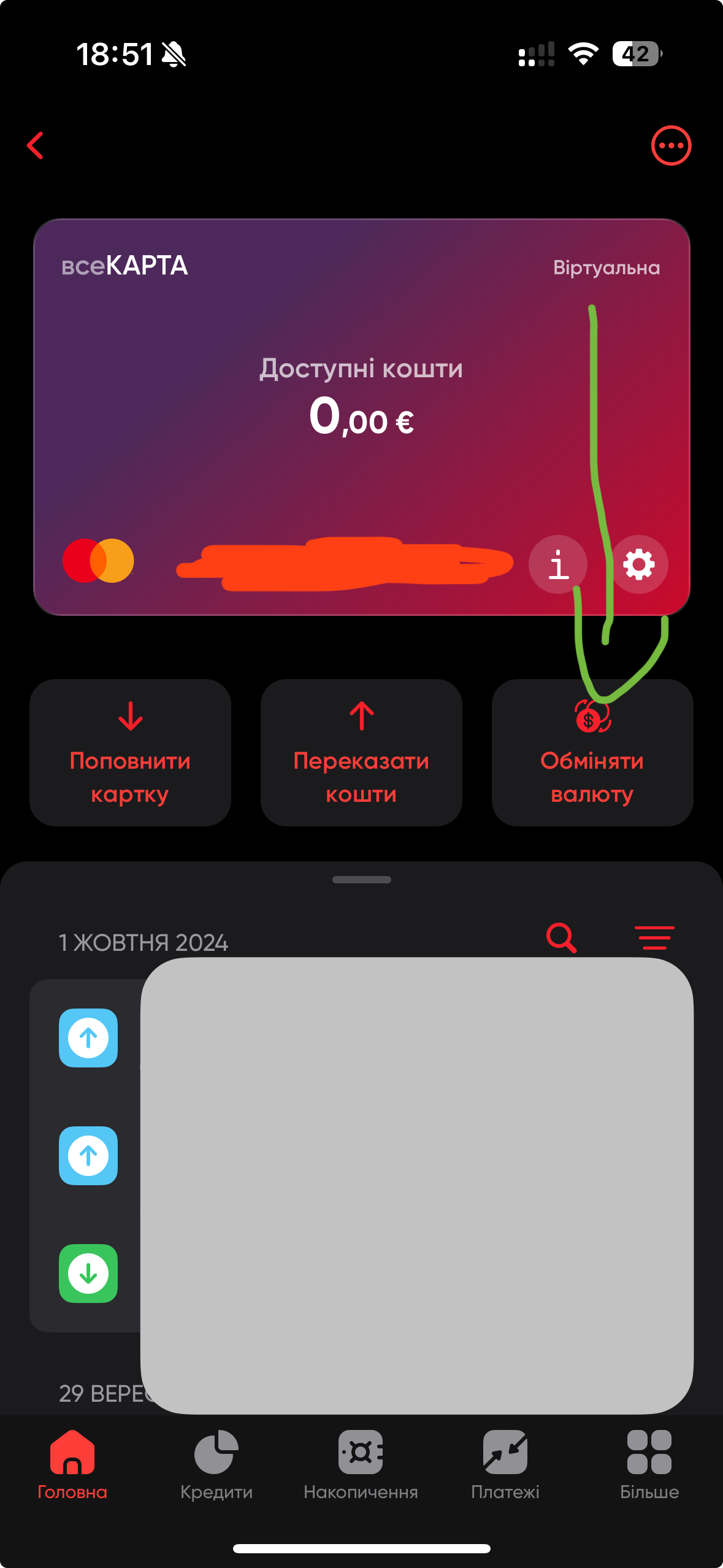Go to the Головна tab
This screenshot has width=723, height=1568.
coord(72,1464)
